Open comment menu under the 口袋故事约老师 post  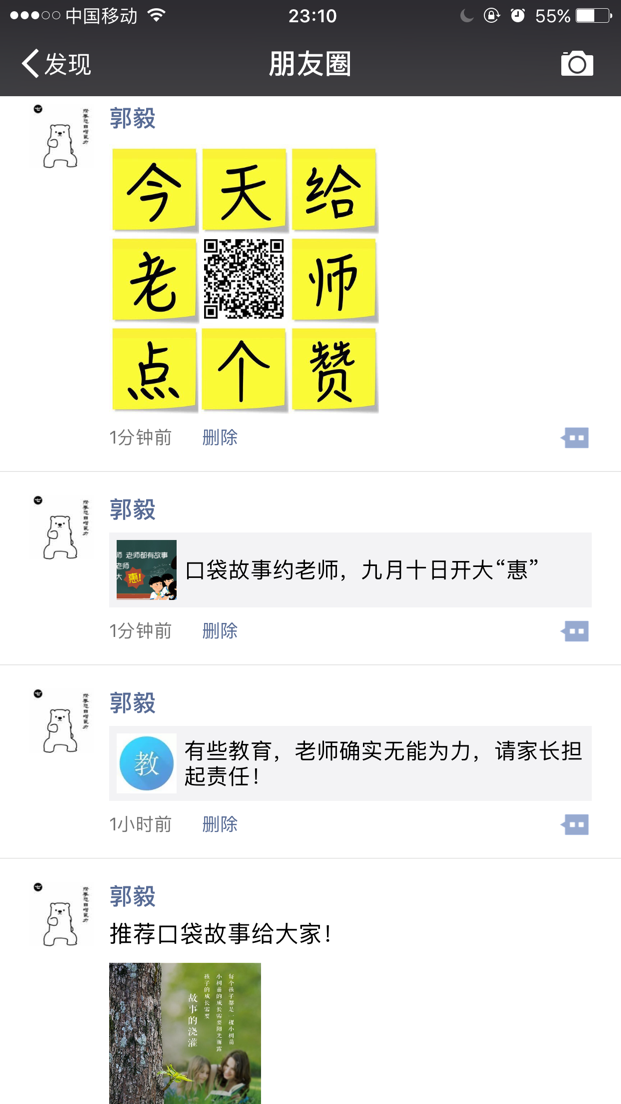pyautogui.click(x=575, y=631)
